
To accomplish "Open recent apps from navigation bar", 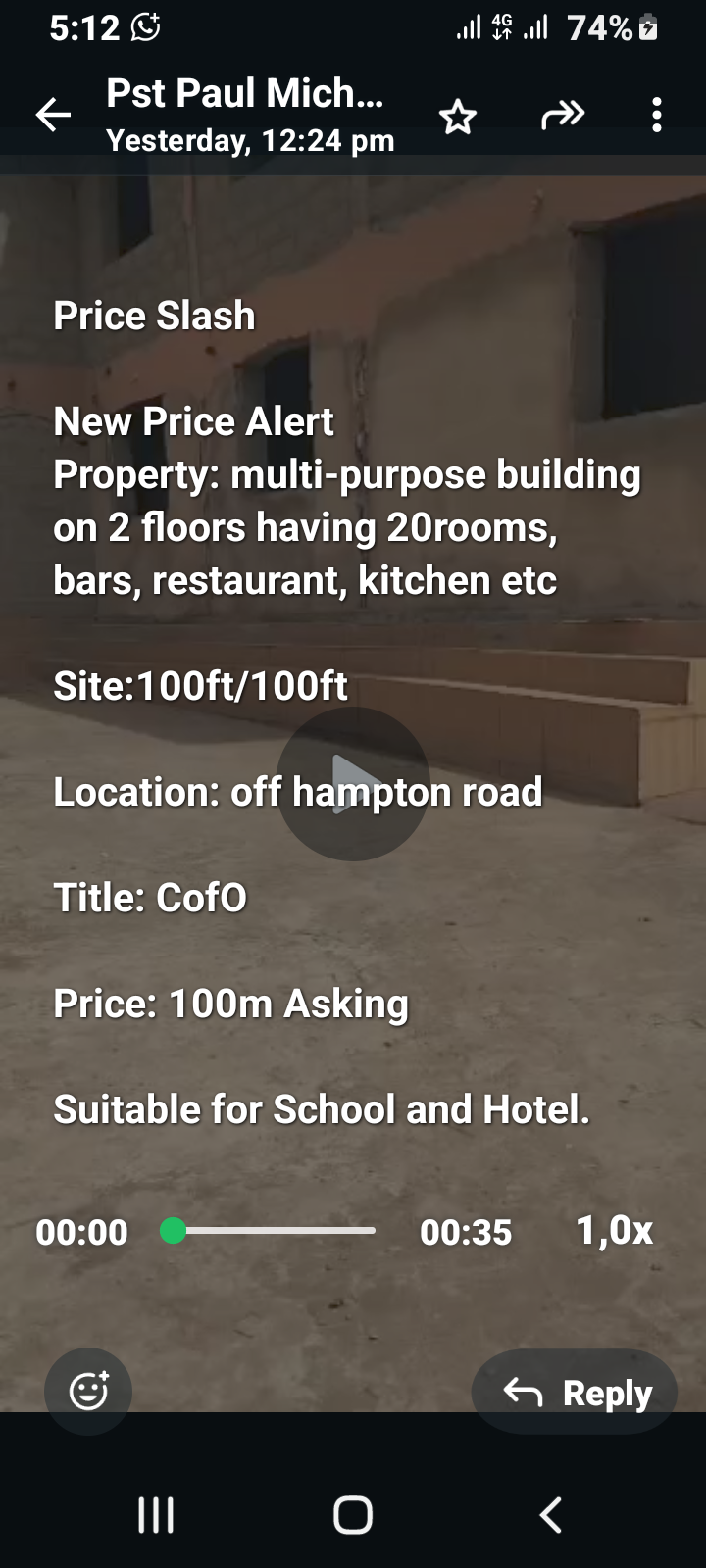I will (156, 1515).
